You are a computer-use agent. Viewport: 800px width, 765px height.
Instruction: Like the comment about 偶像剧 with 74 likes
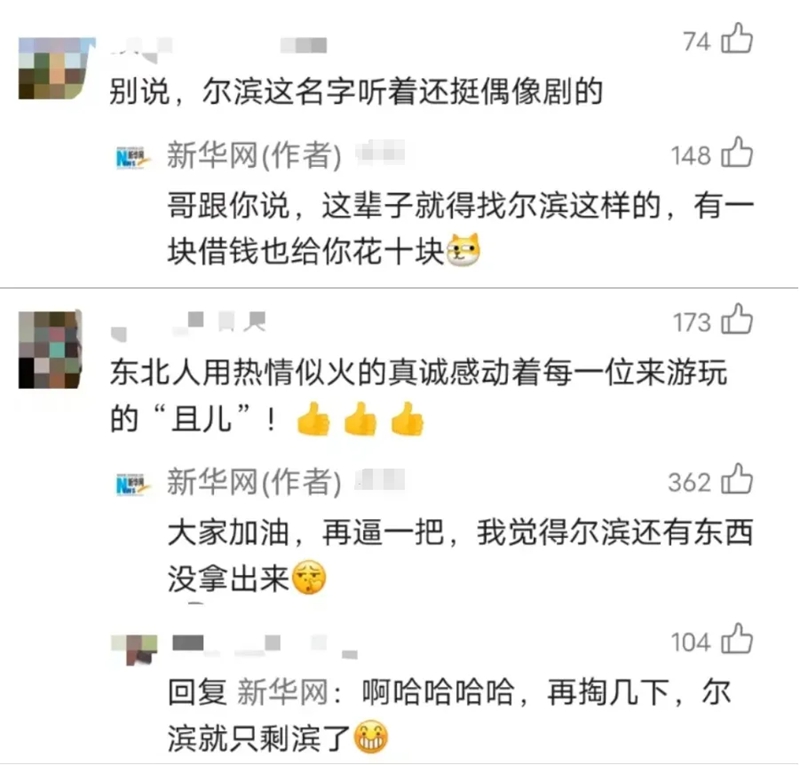click(737, 40)
